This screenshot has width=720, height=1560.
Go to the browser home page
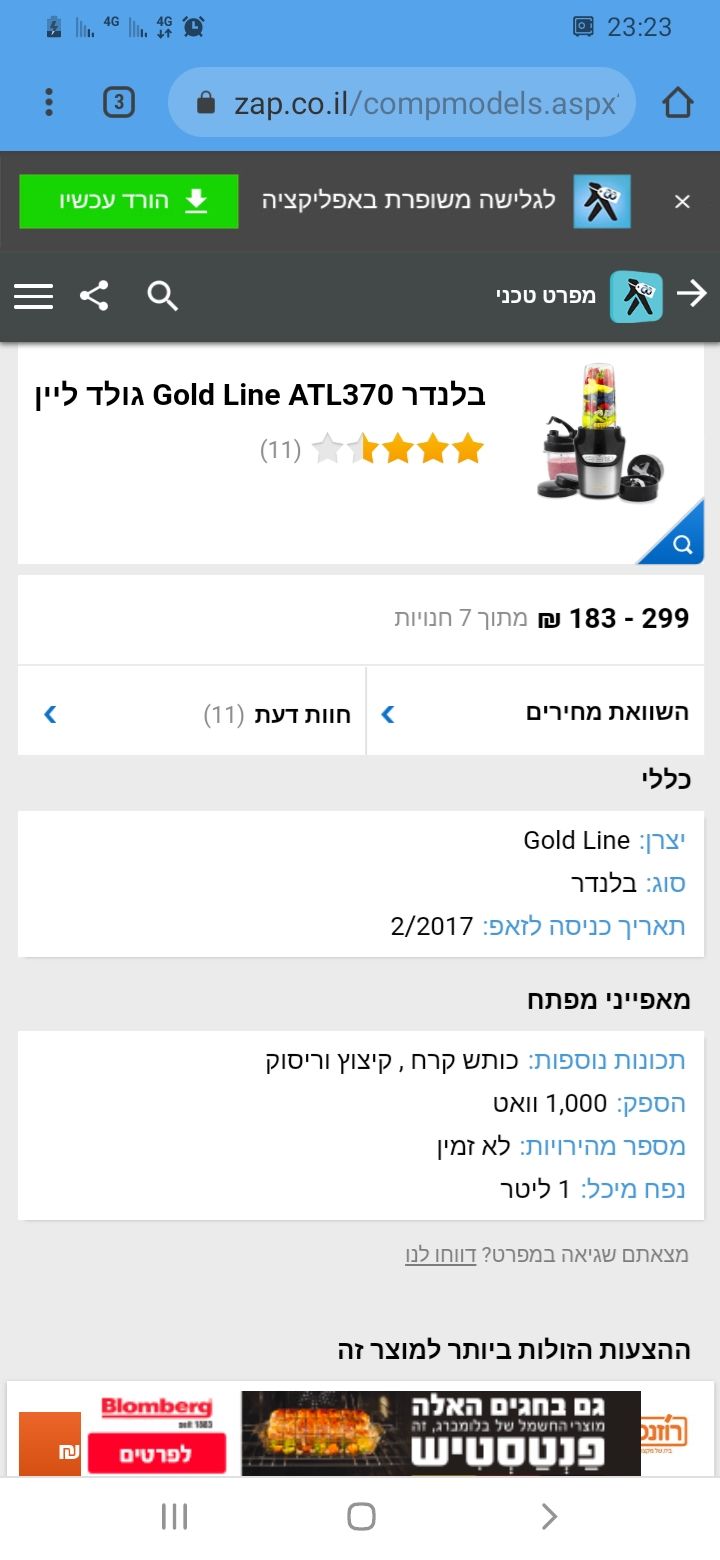[678, 102]
